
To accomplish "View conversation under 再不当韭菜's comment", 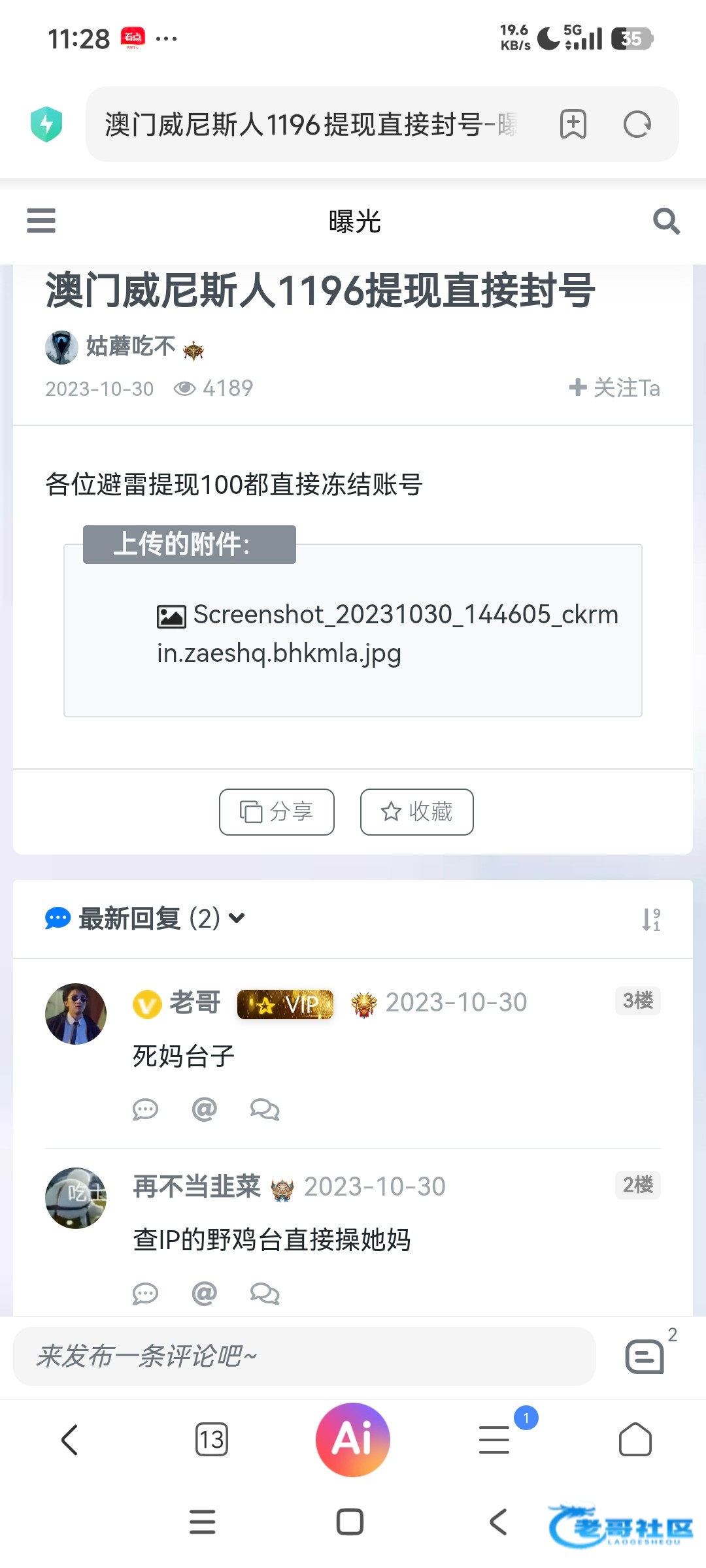I will coord(265,1294).
